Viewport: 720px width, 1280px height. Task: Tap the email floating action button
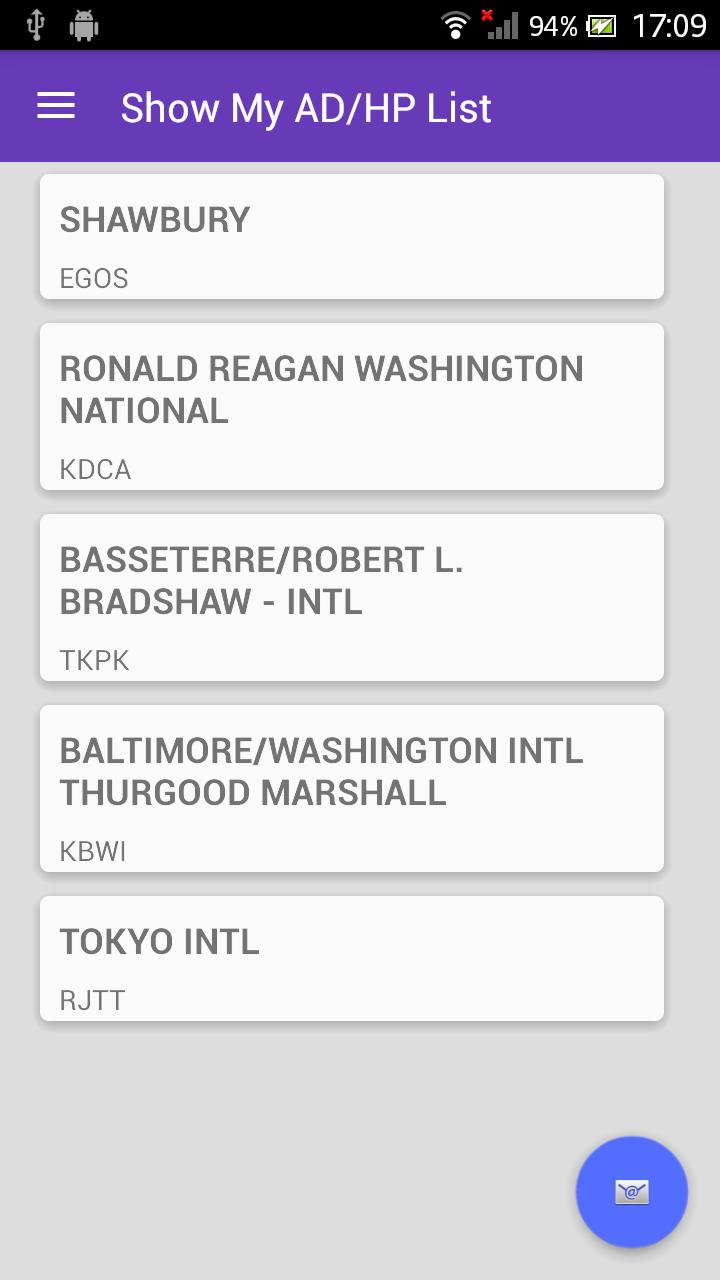tap(631, 1191)
